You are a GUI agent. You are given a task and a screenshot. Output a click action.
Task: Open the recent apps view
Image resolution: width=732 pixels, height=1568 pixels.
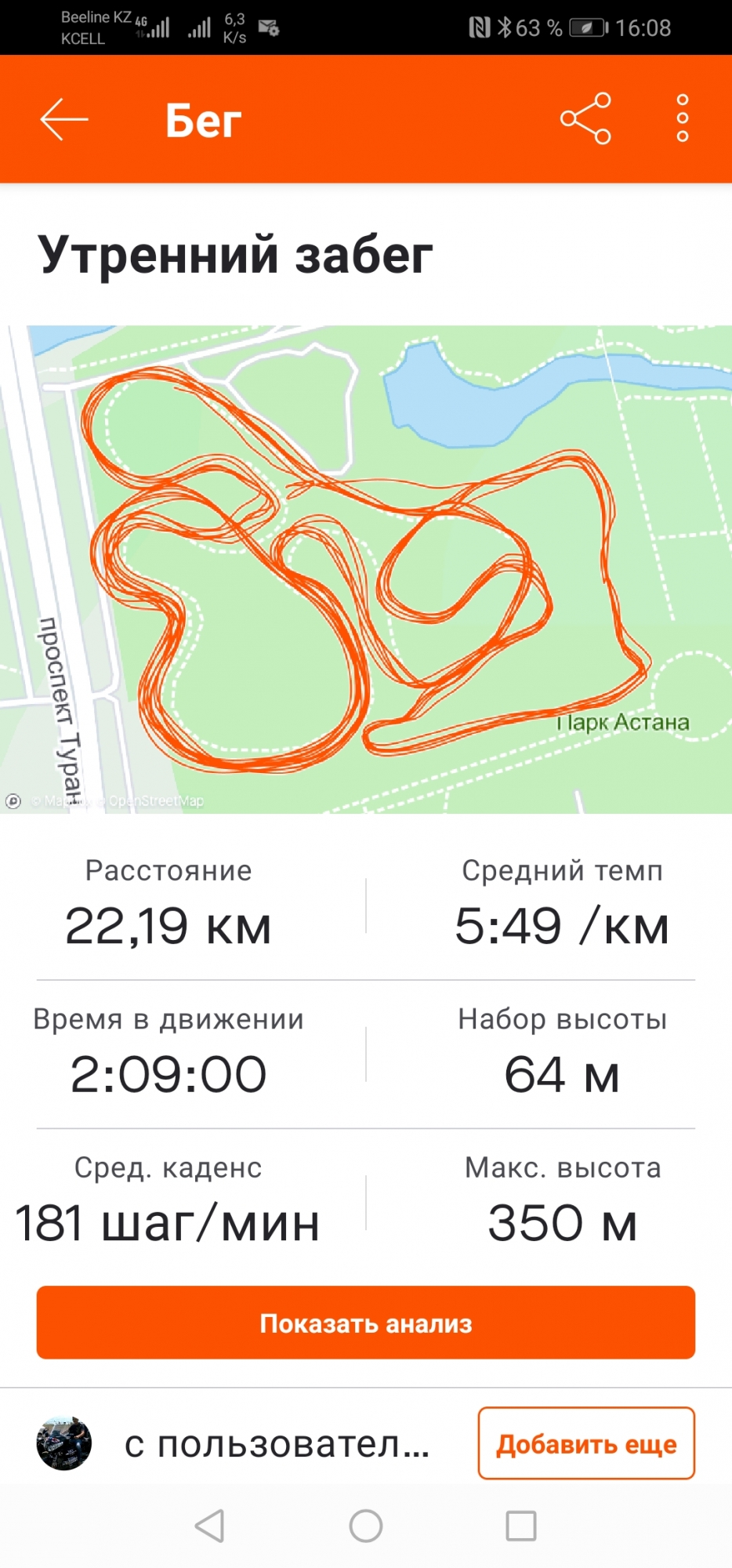521,1526
